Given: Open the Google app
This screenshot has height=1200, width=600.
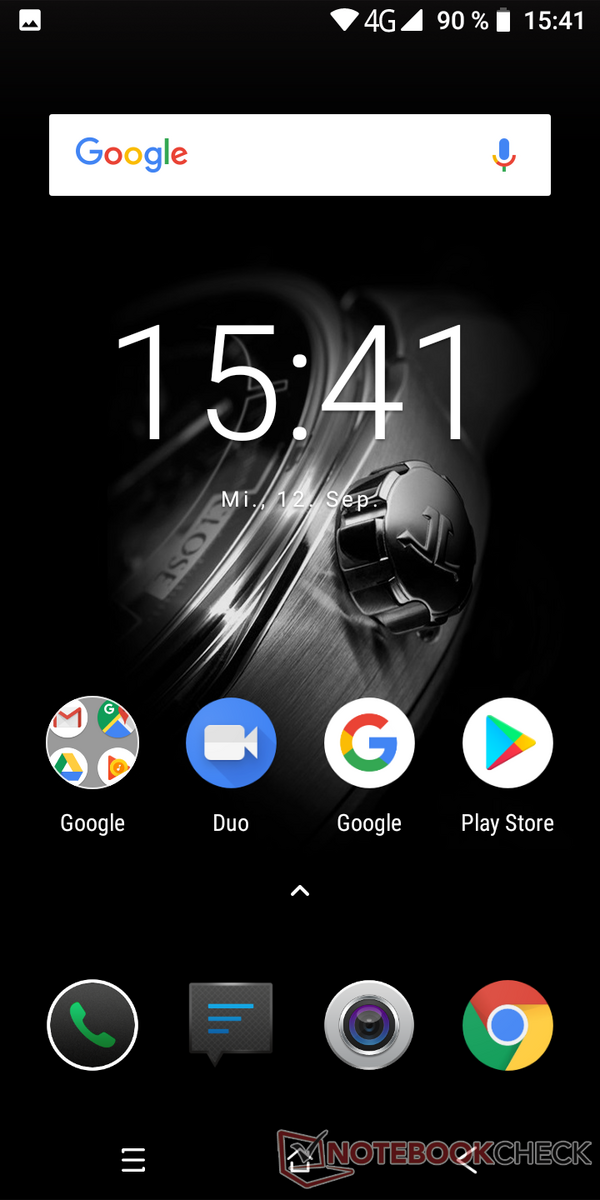Looking at the screenshot, I should coord(369,743).
